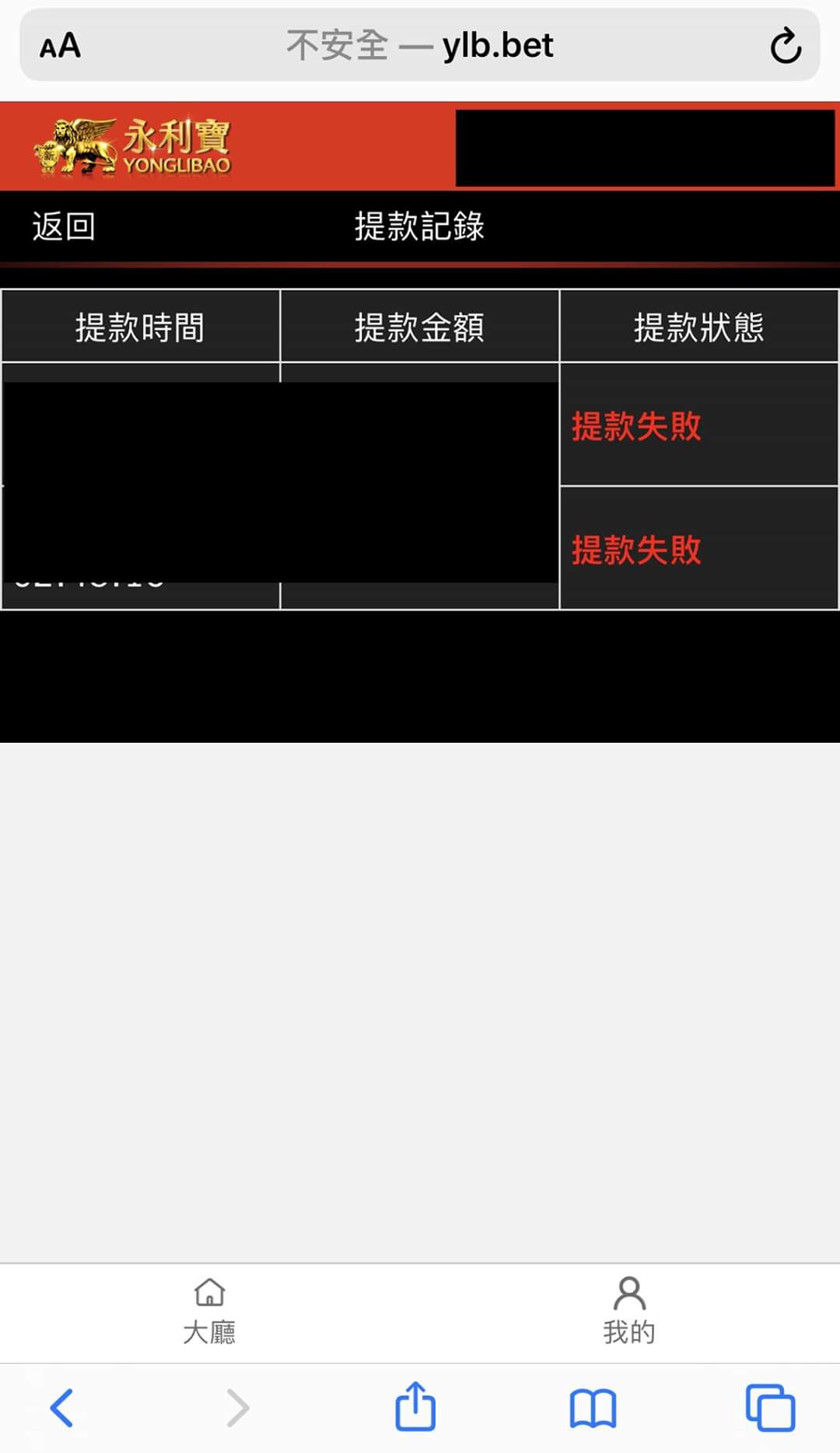
Task: Tap 返回 to go back
Action: tap(64, 226)
